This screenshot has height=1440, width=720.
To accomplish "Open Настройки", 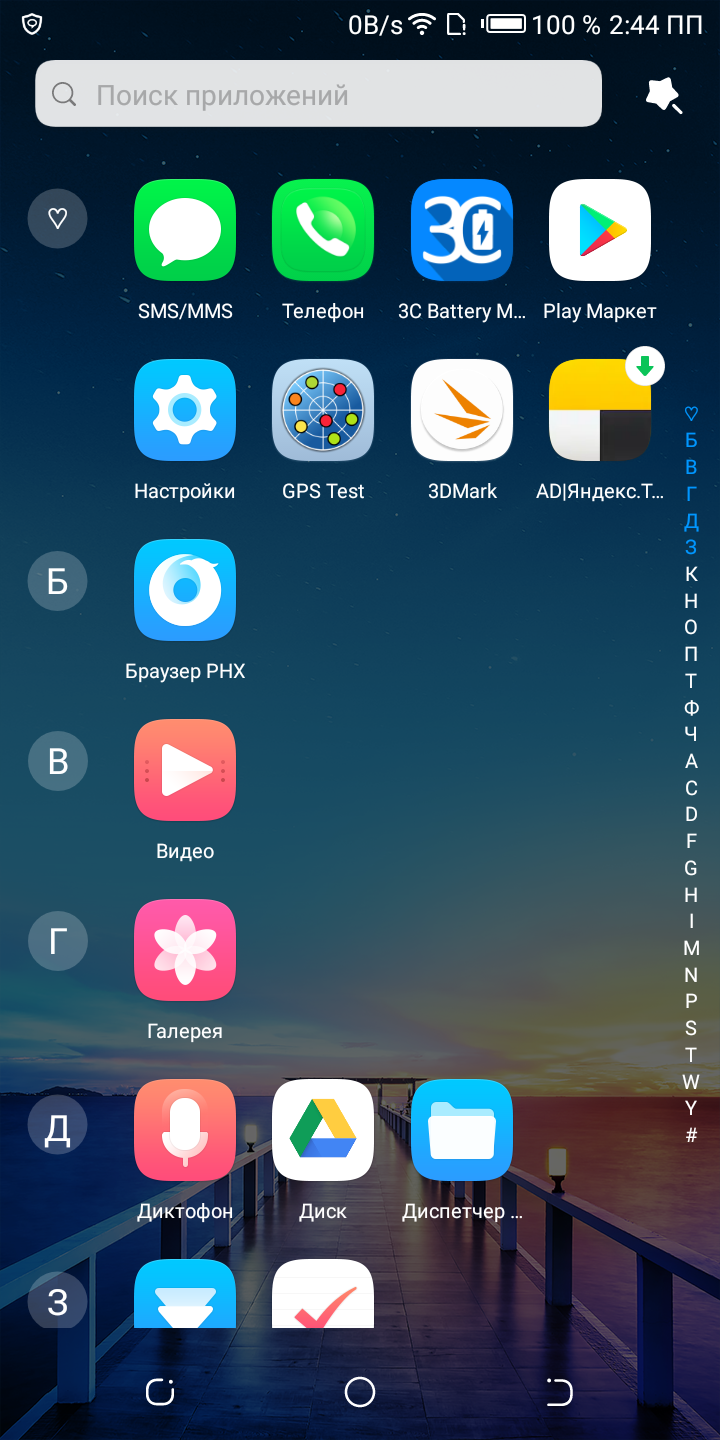I will [x=185, y=410].
